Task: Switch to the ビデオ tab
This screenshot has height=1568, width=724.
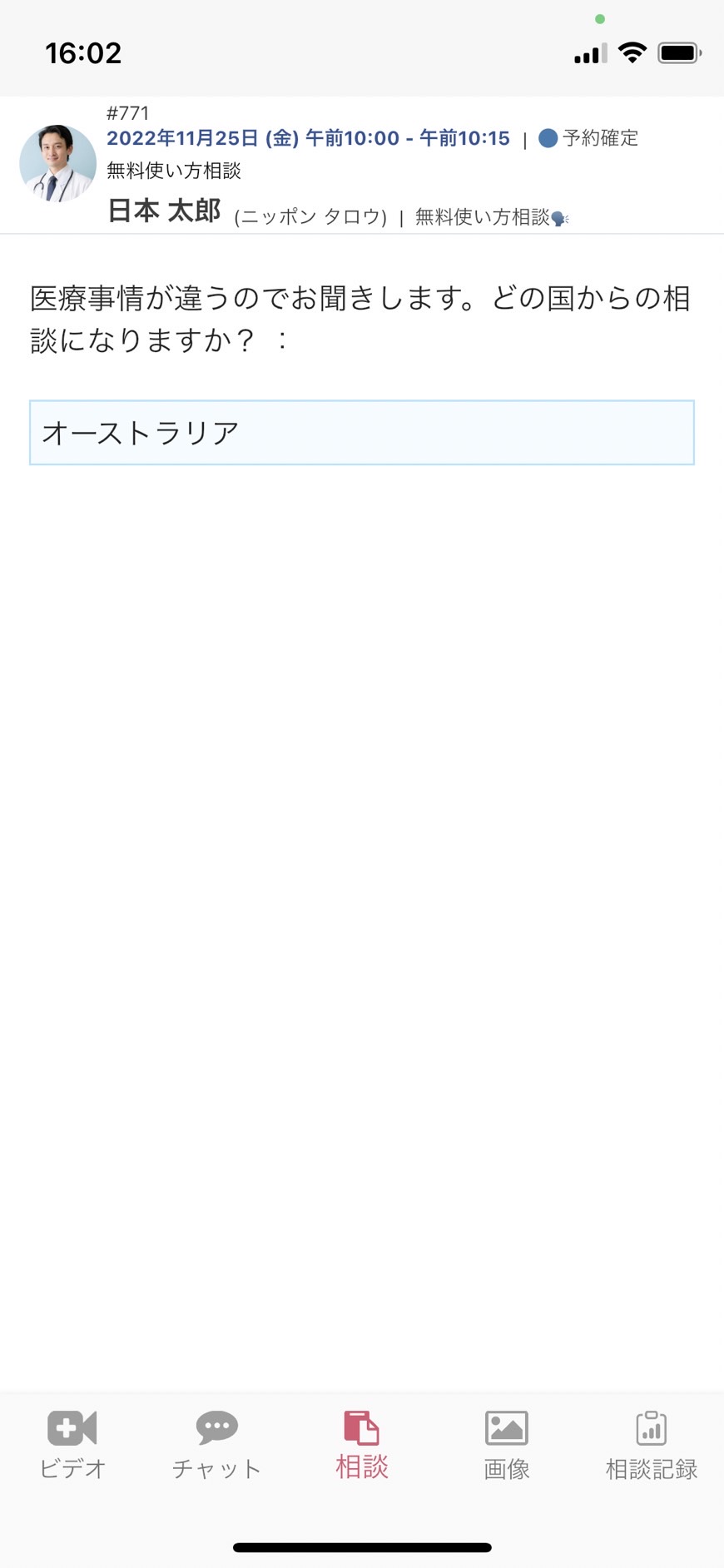Action: pyautogui.click(x=72, y=1444)
